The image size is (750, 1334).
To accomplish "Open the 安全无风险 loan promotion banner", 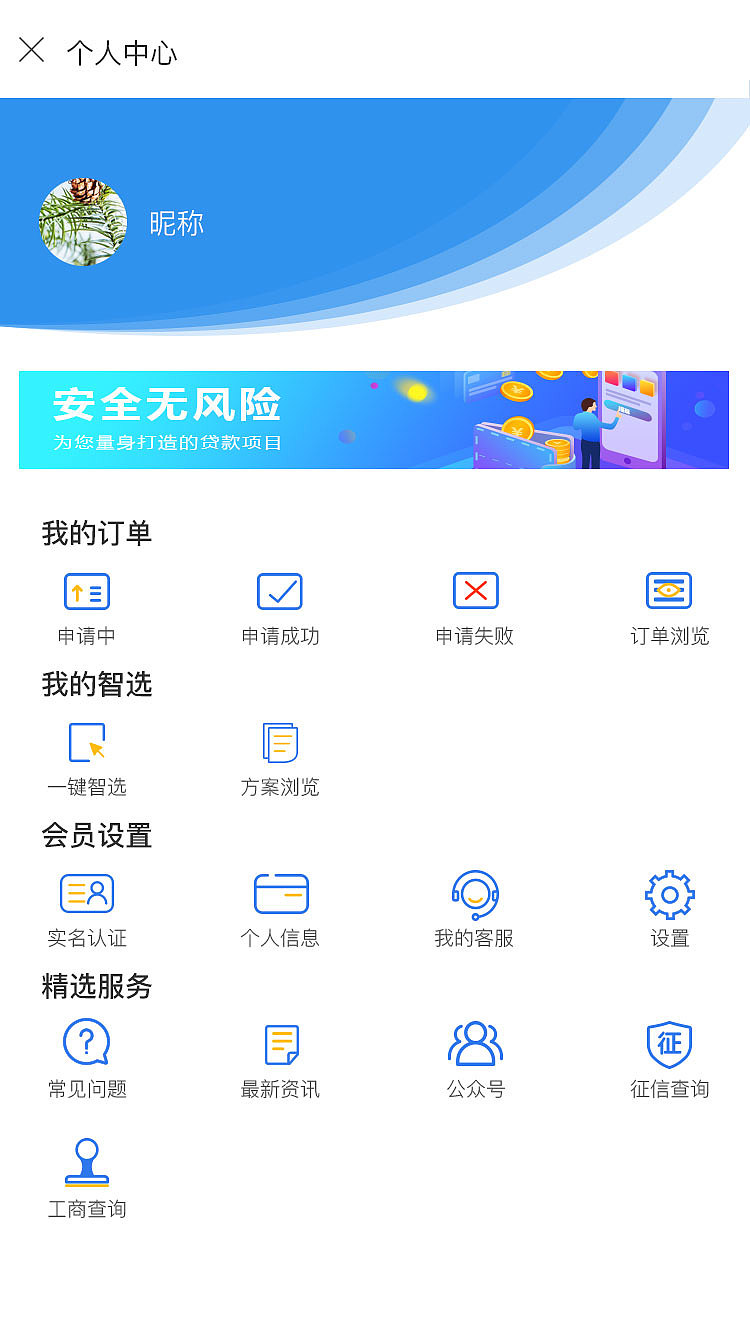I will click(375, 420).
